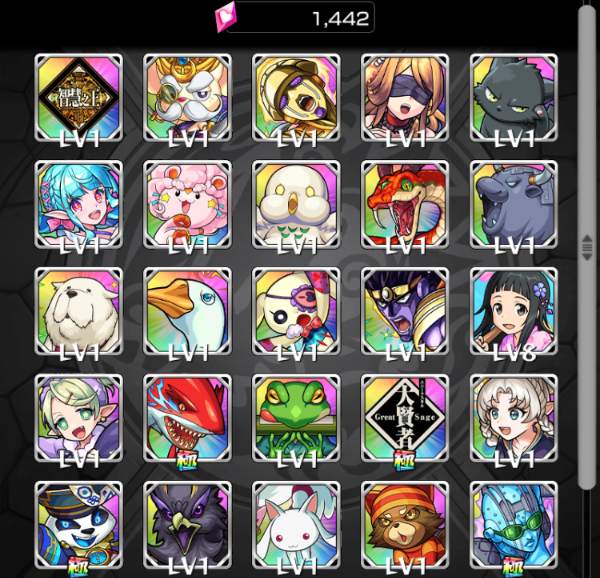This screenshot has width=600, height=578.
Task: Open the white-bearded king character
Action: [187, 98]
